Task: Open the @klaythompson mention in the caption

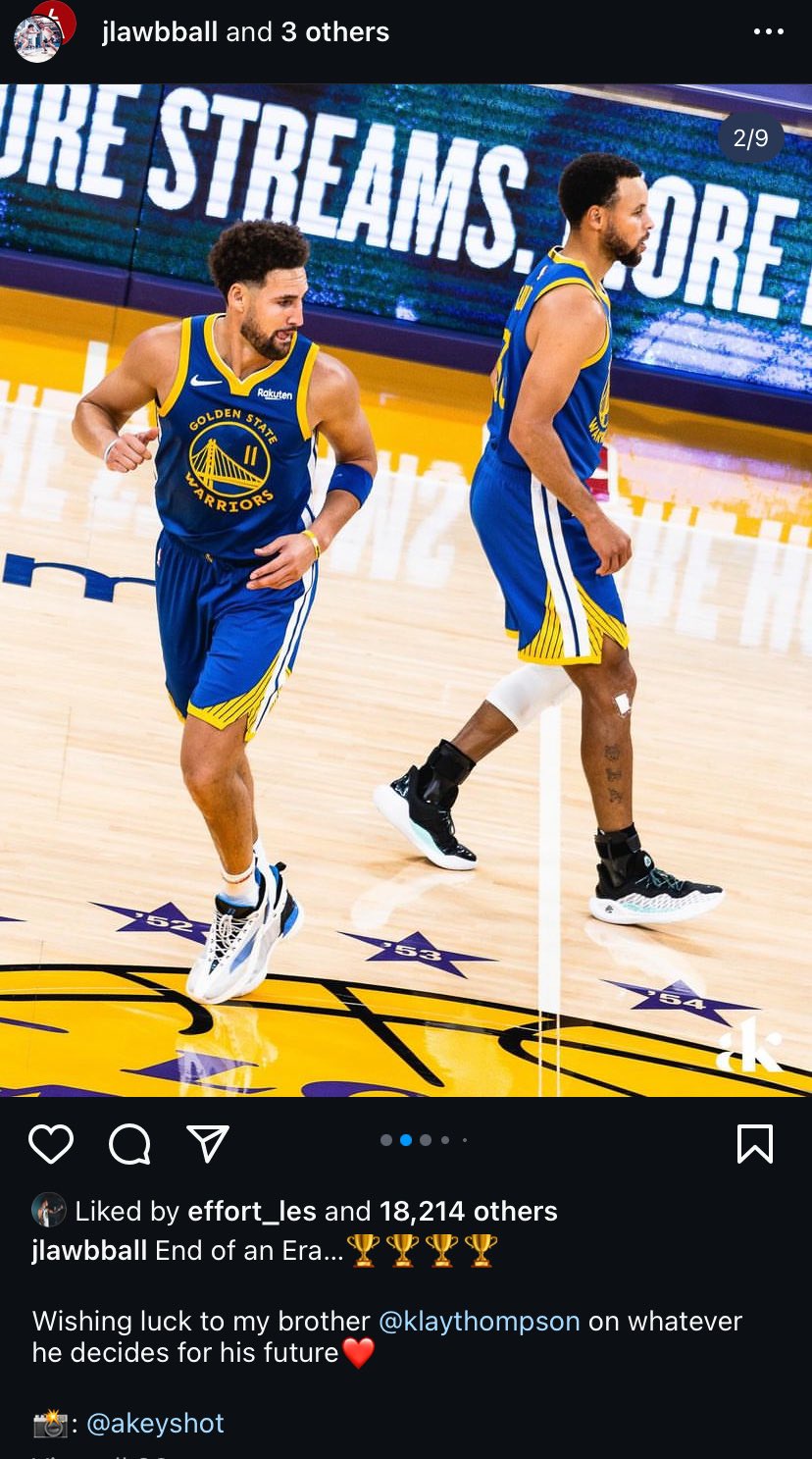Action: pos(480,1321)
